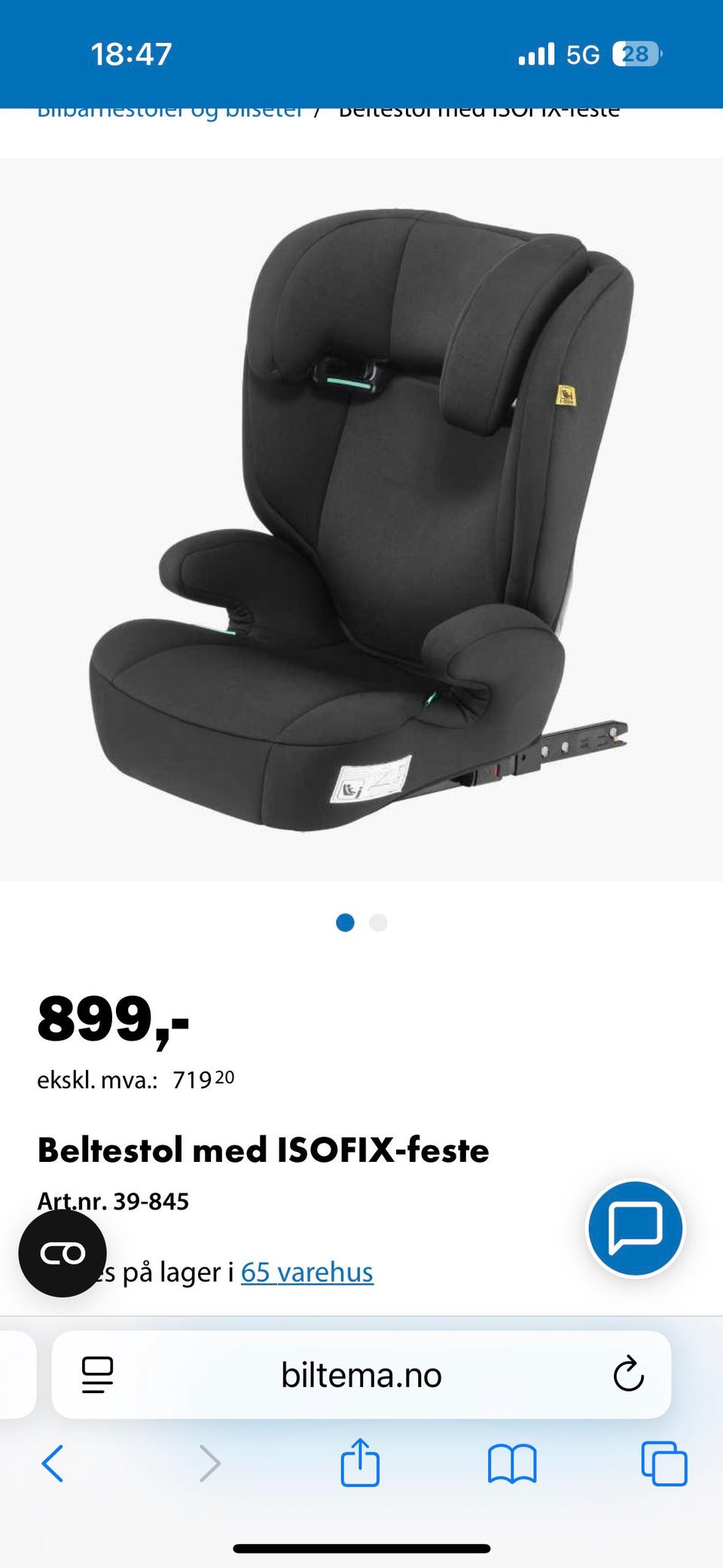Screen dimensions: 723x1568
Task: Open the 65 varehus stock link
Action: click(307, 1272)
